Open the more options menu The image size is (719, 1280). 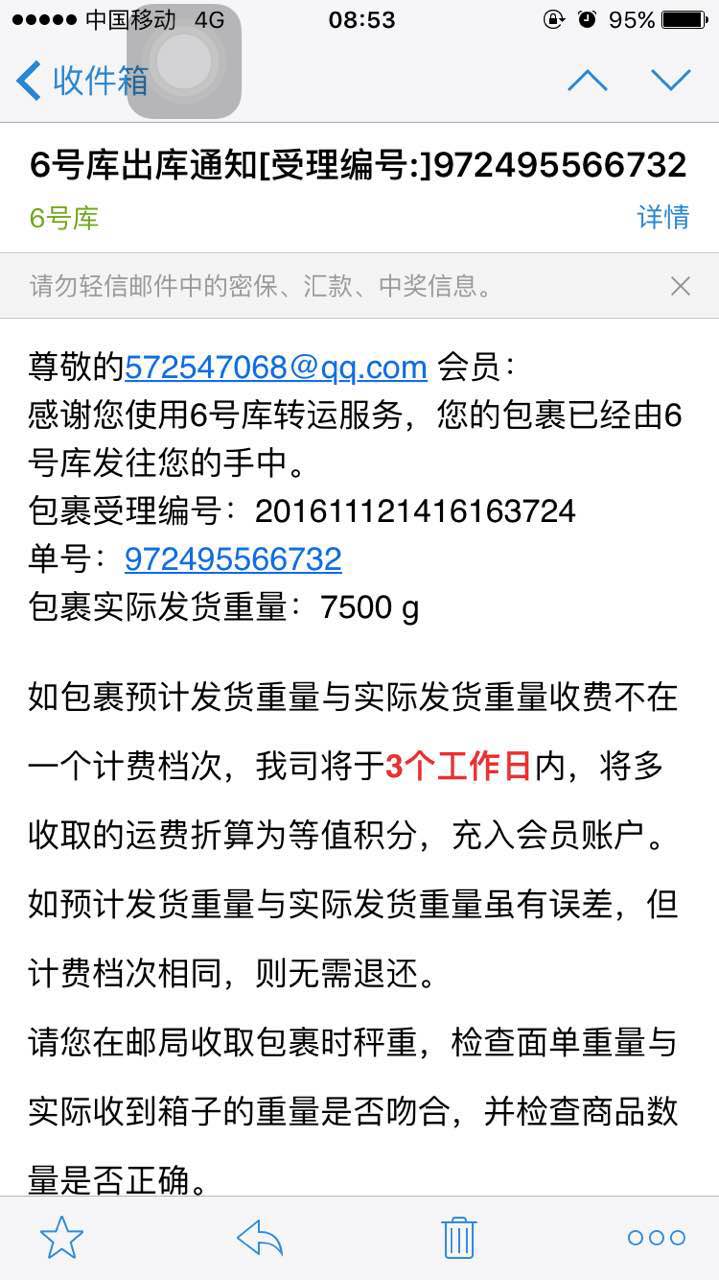point(656,1238)
